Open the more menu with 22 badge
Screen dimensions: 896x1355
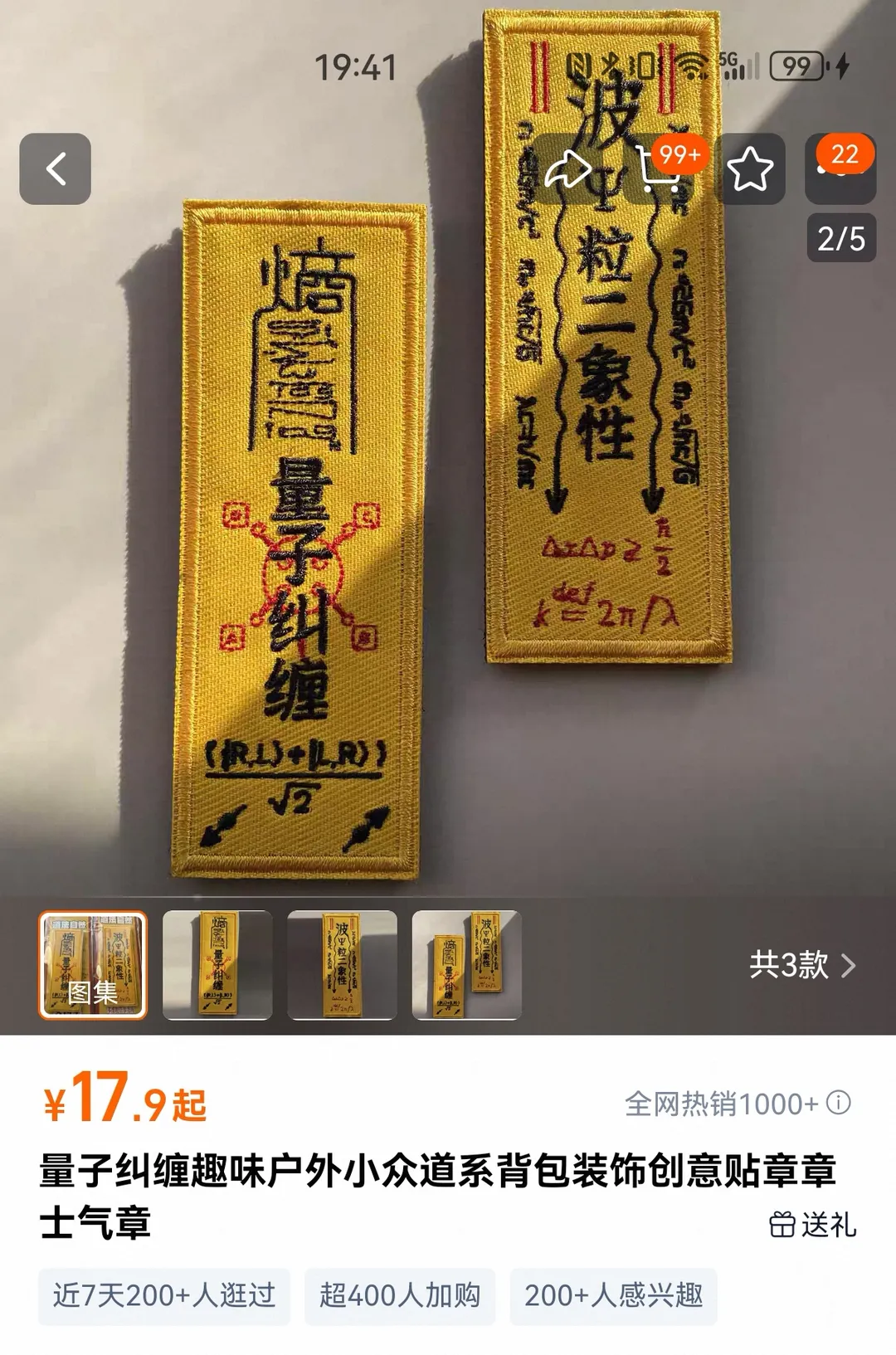click(840, 169)
